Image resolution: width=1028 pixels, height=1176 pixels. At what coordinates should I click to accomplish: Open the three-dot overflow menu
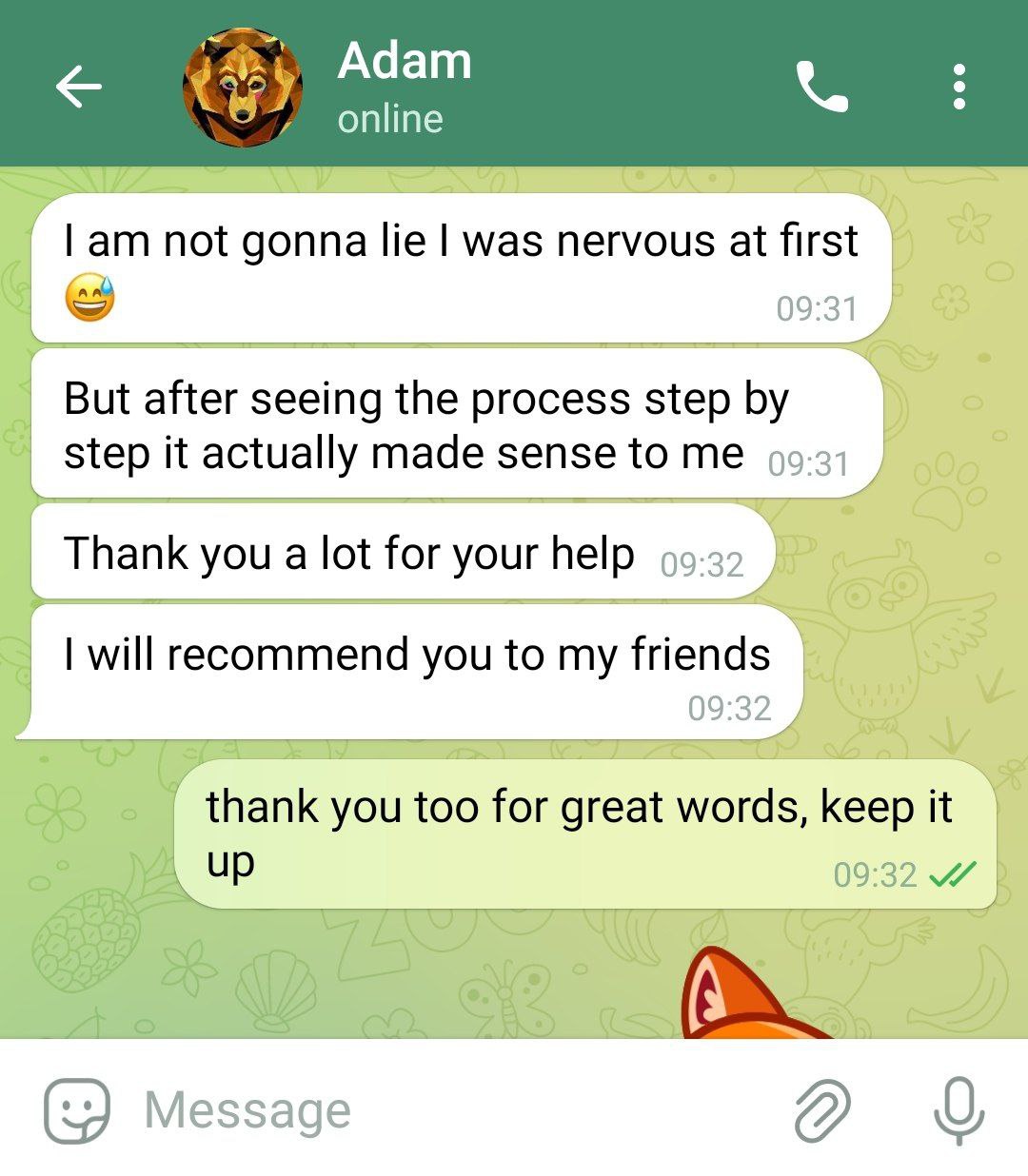[959, 88]
